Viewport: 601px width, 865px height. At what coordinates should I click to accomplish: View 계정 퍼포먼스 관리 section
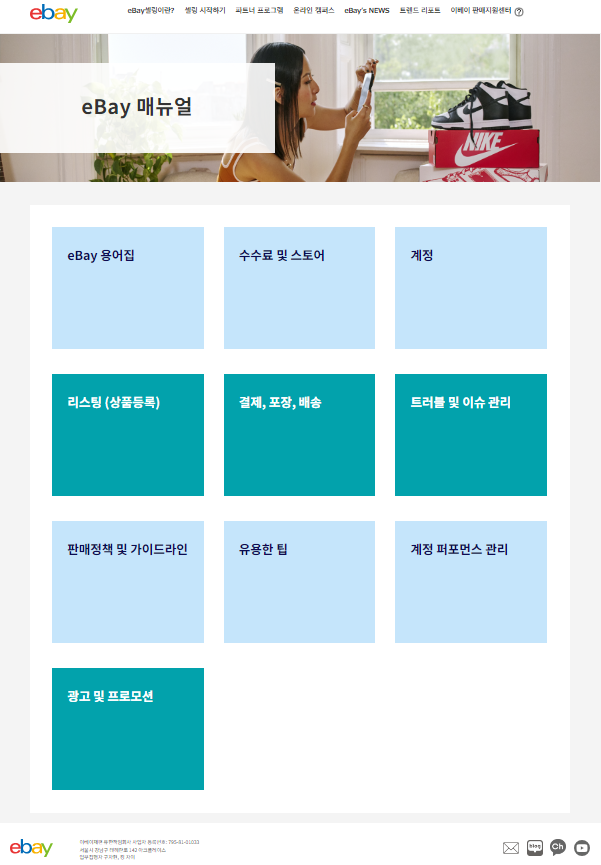471,582
